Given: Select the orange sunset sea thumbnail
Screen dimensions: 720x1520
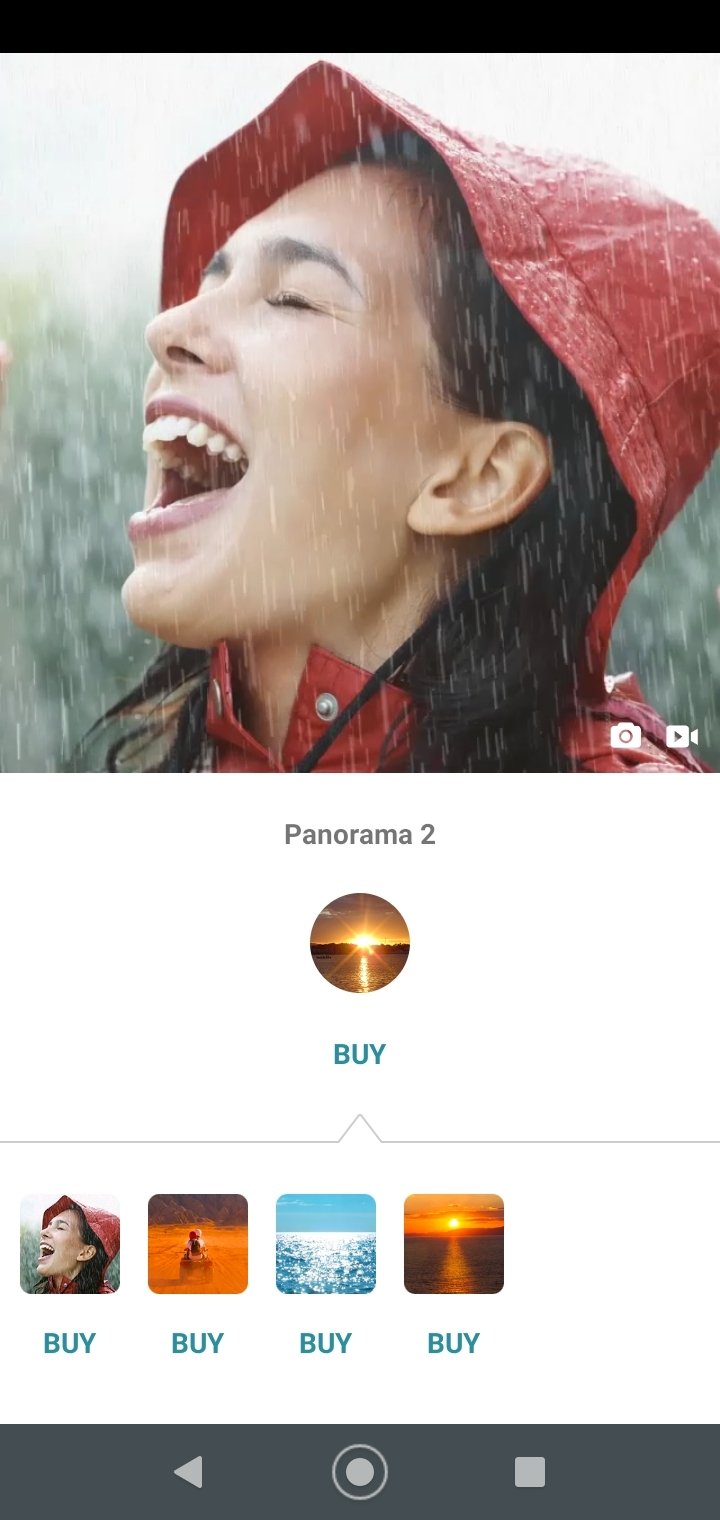Looking at the screenshot, I should coord(454,1244).
